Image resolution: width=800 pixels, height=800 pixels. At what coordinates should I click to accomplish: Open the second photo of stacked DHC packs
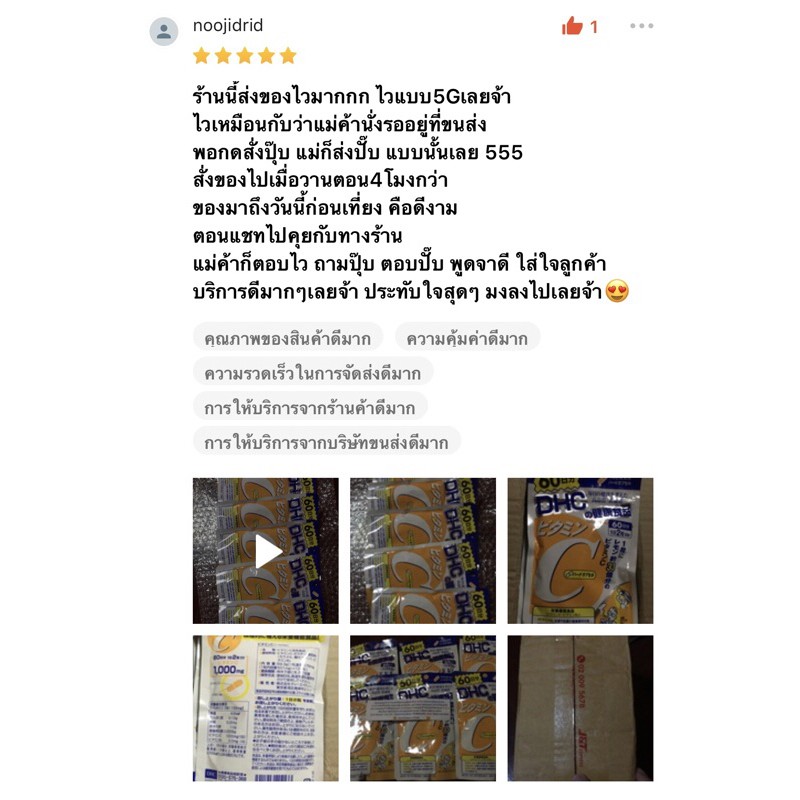coord(422,551)
